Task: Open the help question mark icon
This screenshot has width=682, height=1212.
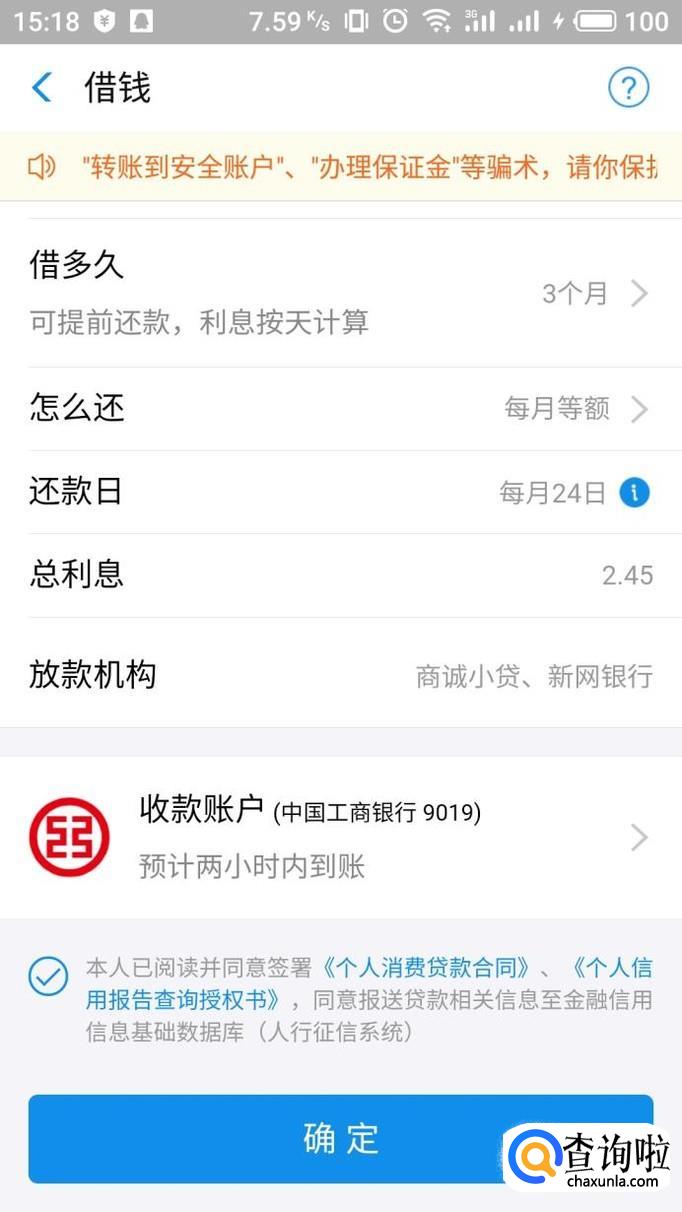Action: (x=628, y=88)
